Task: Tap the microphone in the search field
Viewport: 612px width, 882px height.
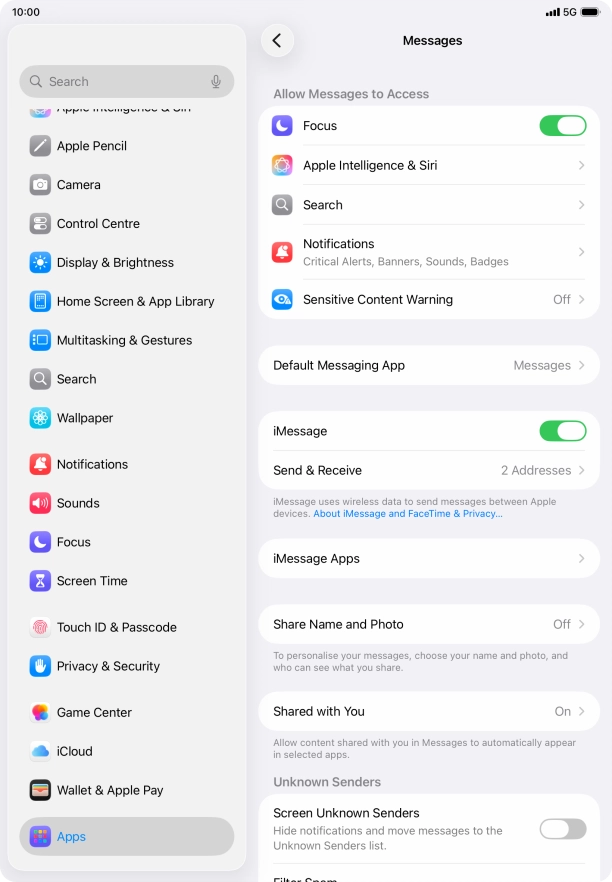Action: click(216, 82)
